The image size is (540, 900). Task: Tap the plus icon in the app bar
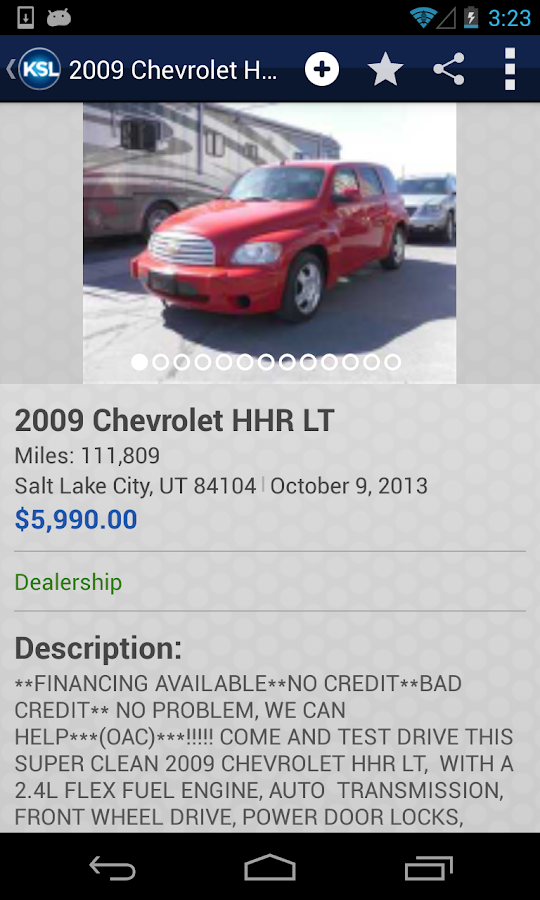coord(322,69)
